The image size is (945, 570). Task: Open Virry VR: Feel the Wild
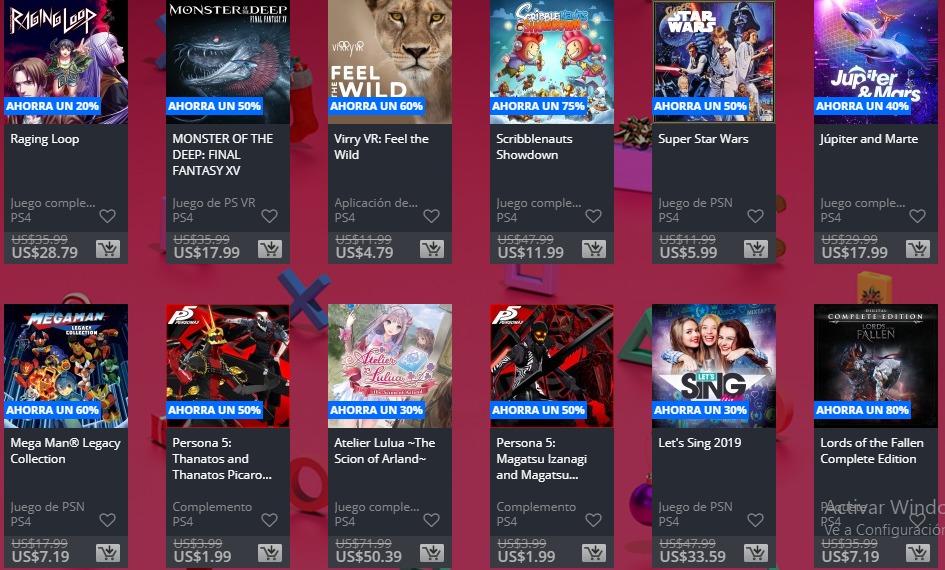point(389,62)
